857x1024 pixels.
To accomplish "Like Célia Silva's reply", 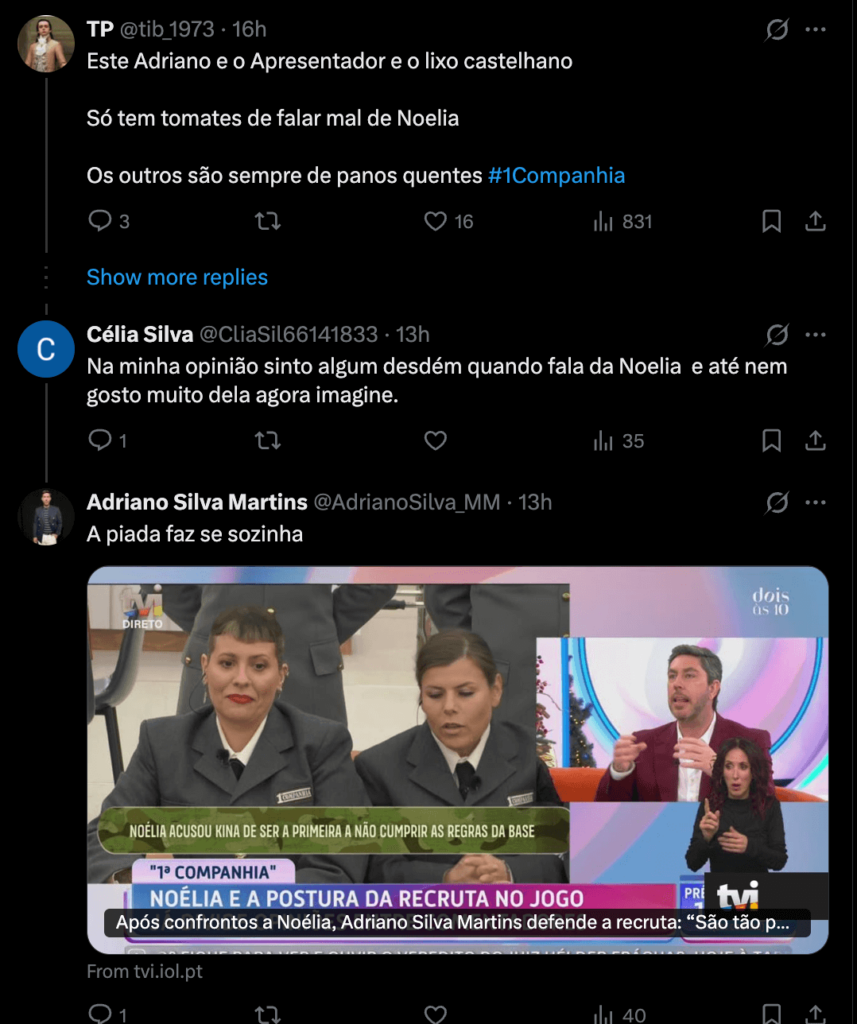I will pyautogui.click(x=435, y=440).
